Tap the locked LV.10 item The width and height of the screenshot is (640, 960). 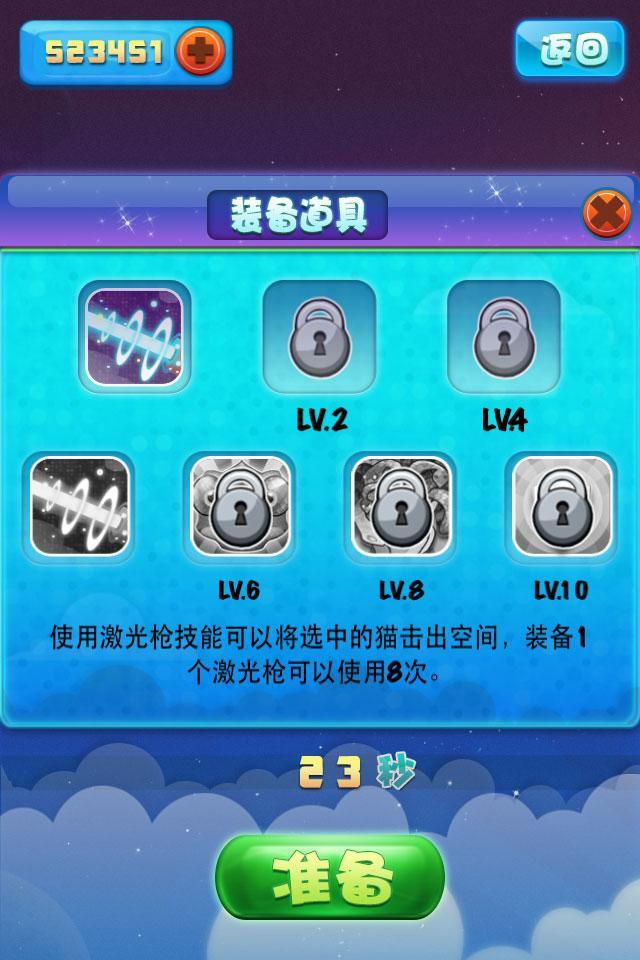click(561, 506)
